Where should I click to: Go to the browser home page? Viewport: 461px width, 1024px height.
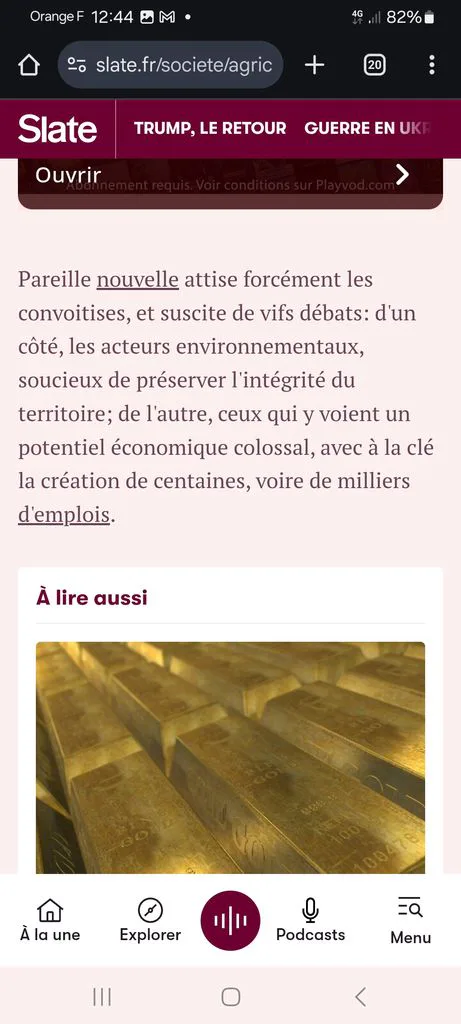29,65
